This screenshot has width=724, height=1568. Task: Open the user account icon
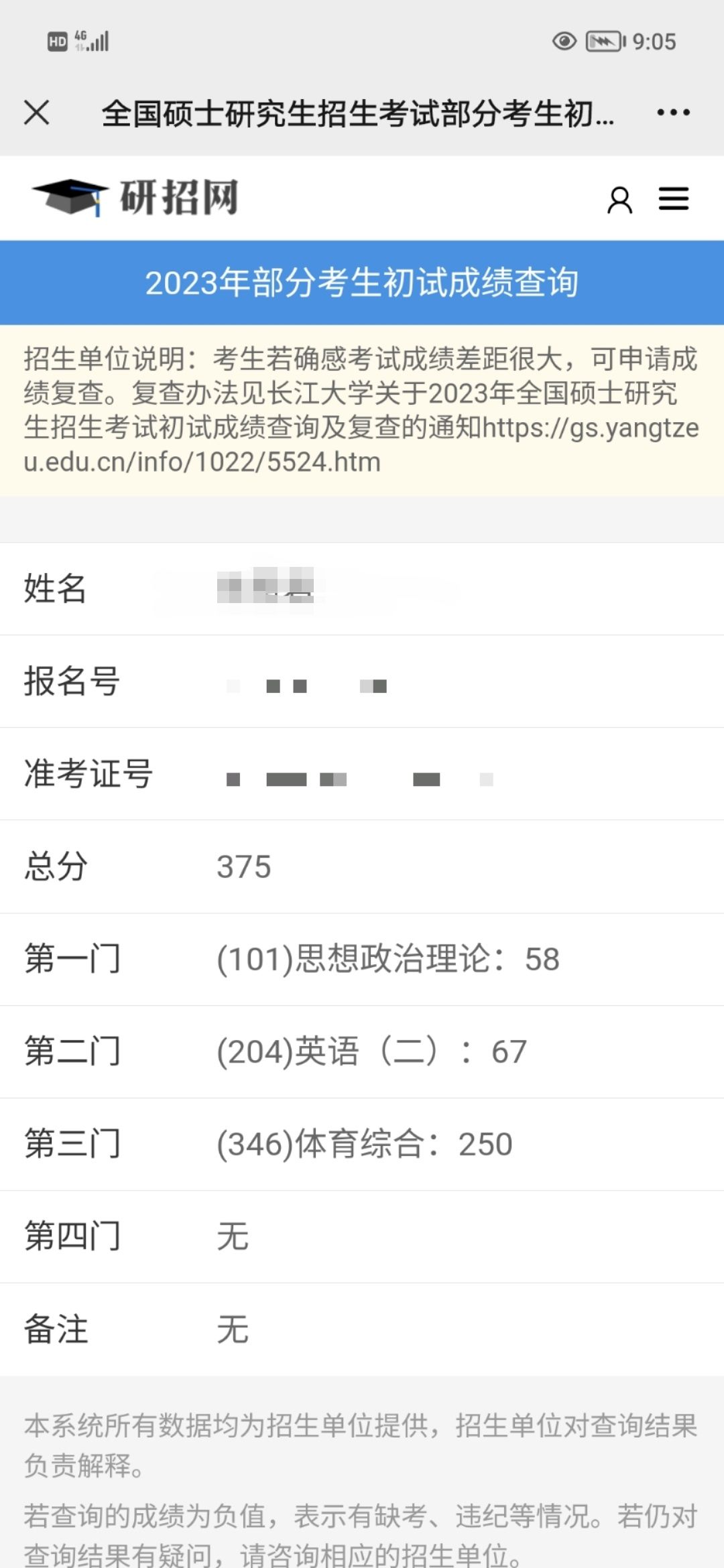point(619,200)
